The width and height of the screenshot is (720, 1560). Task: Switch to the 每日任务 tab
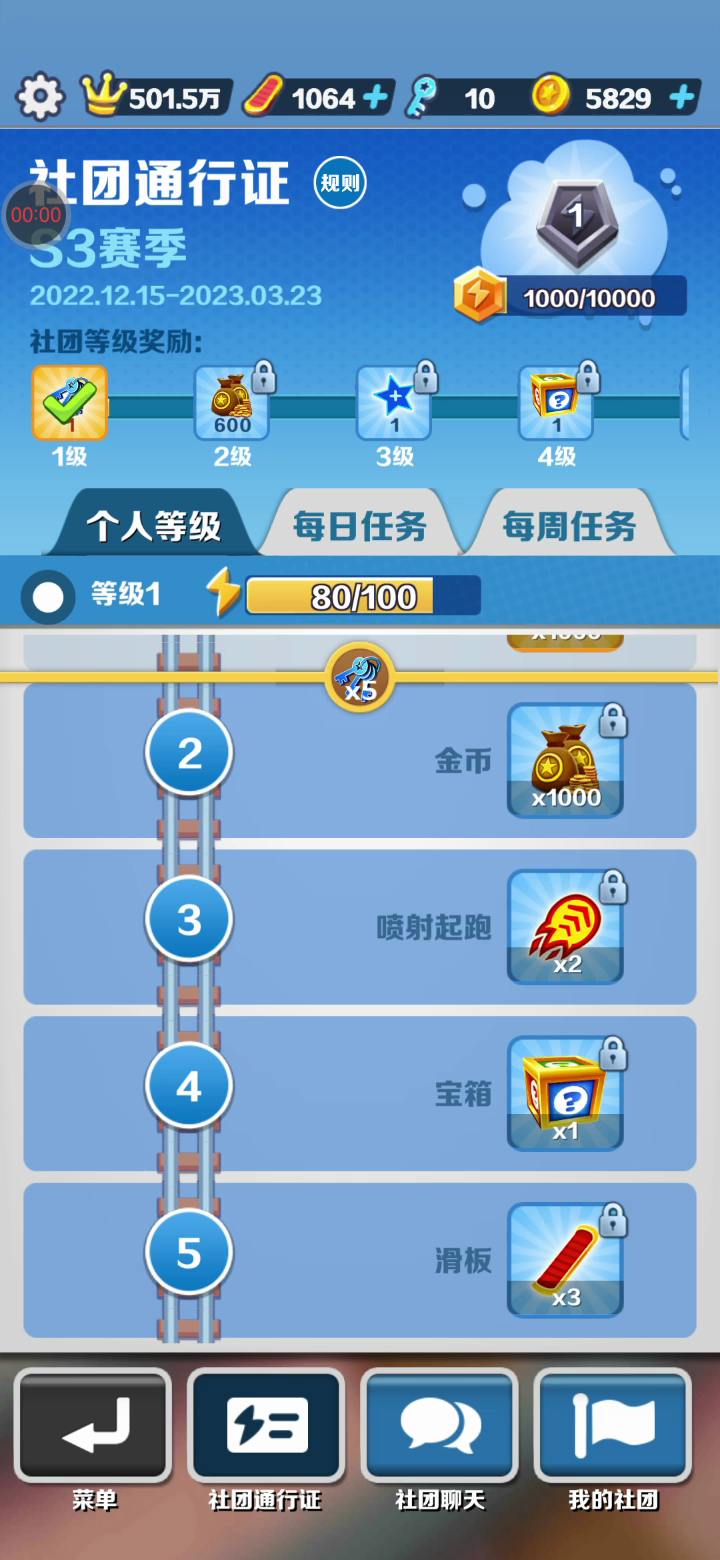[x=360, y=526]
